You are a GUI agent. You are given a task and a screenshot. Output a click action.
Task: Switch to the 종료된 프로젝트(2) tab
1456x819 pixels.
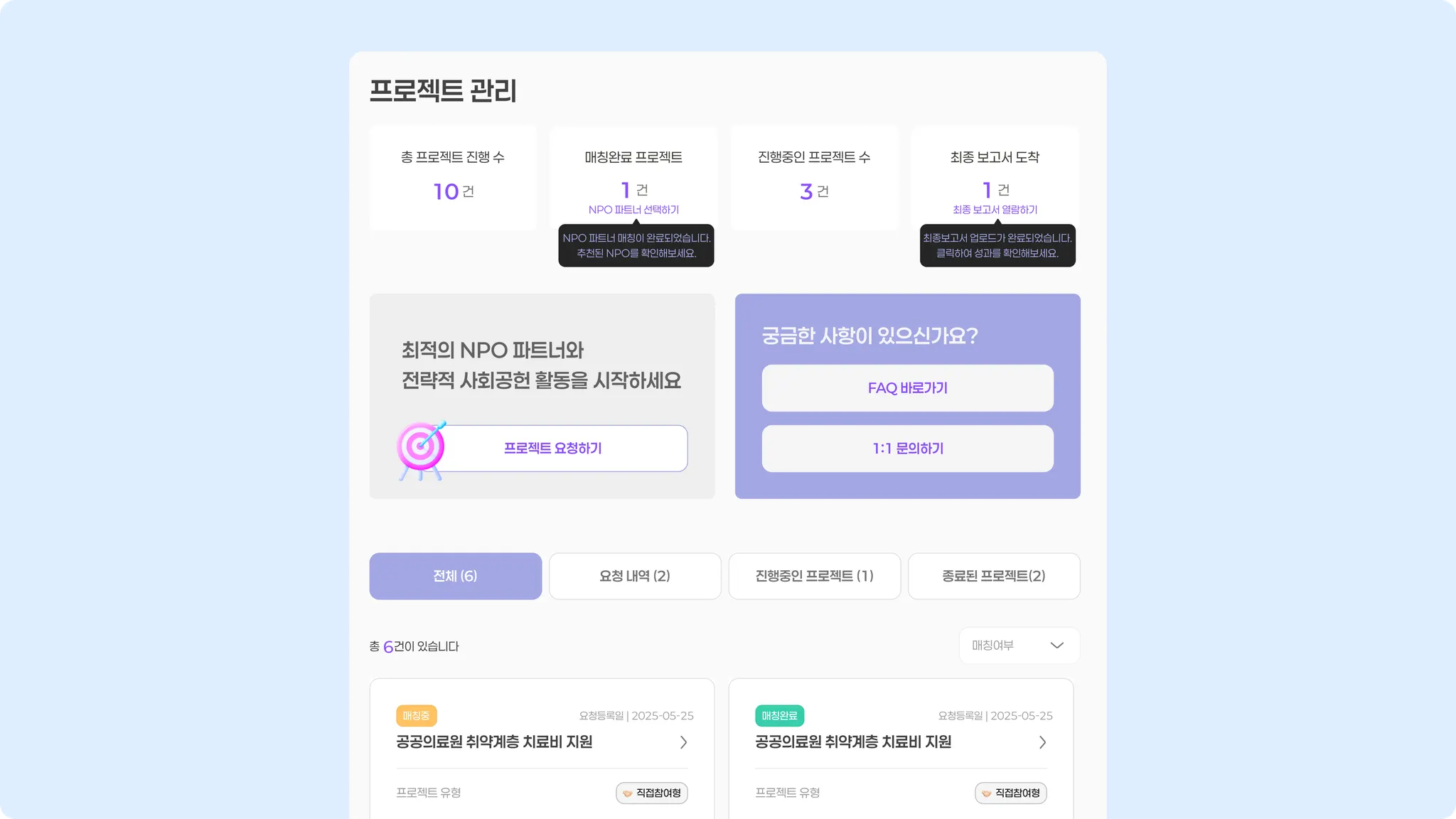[x=993, y=576]
